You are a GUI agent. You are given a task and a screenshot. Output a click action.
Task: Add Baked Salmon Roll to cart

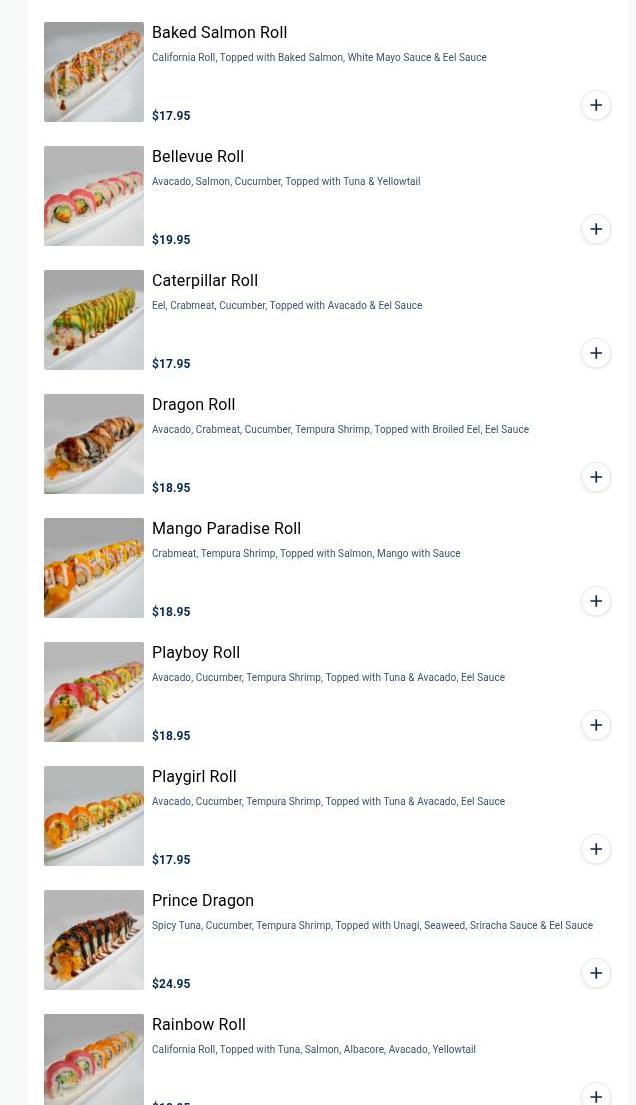[596, 105]
